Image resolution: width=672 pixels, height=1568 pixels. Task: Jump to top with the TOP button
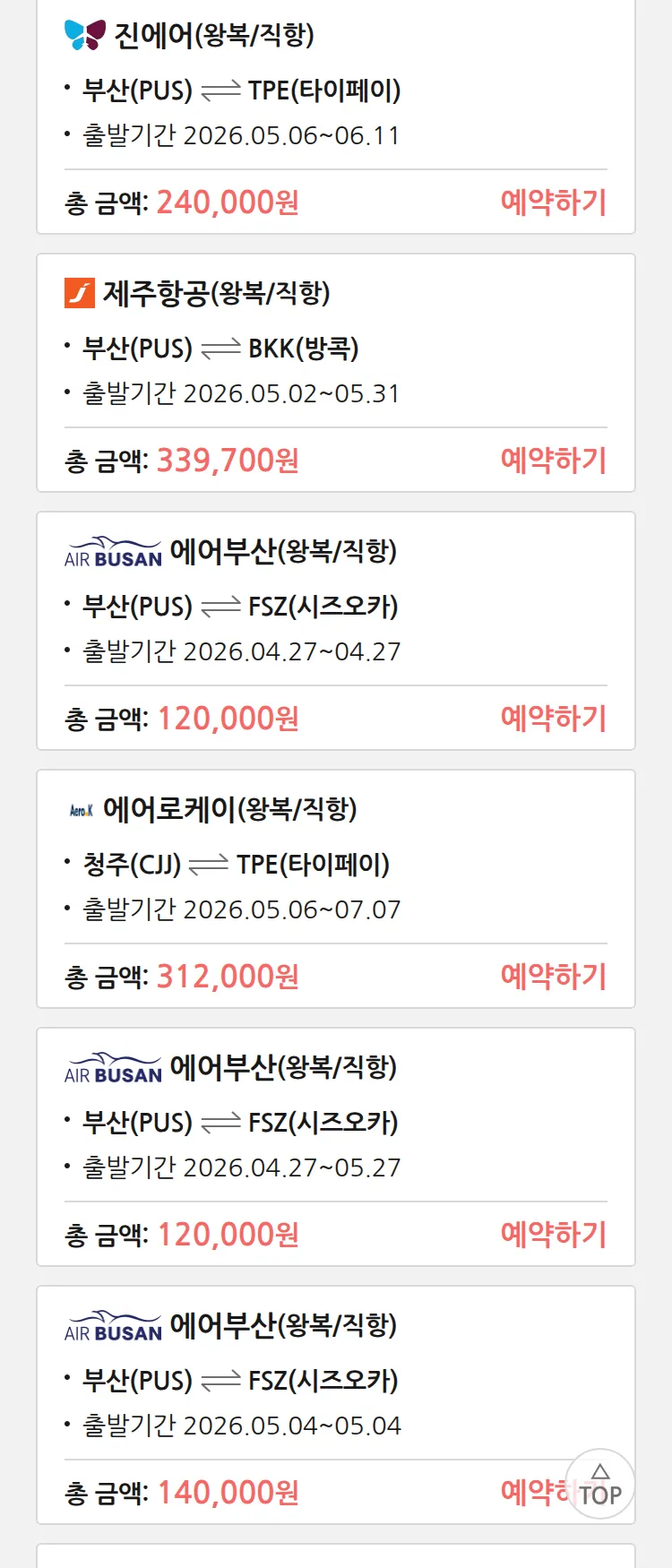coord(600,1485)
